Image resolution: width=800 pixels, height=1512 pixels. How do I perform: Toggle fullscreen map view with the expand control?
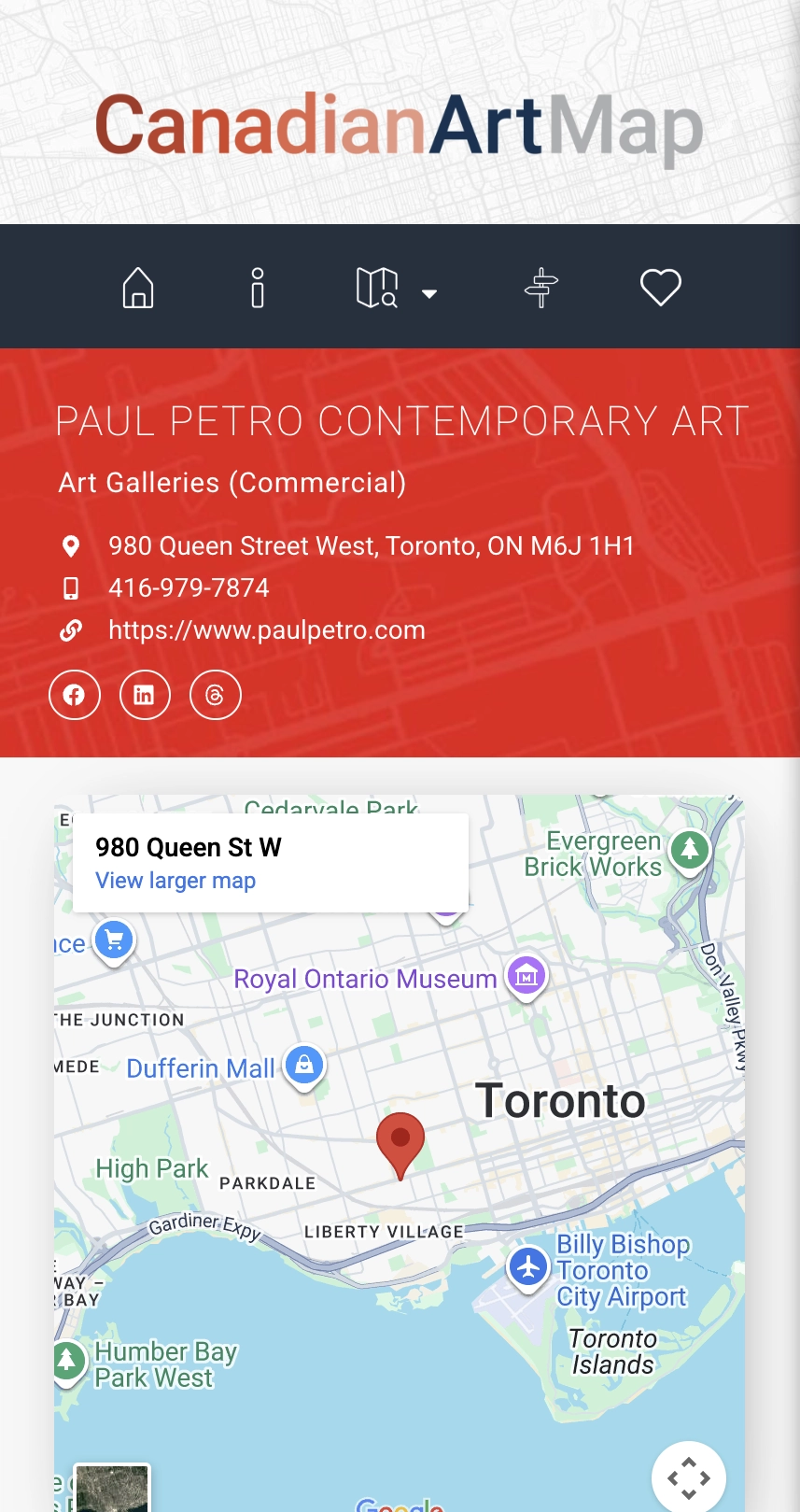(x=690, y=1478)
